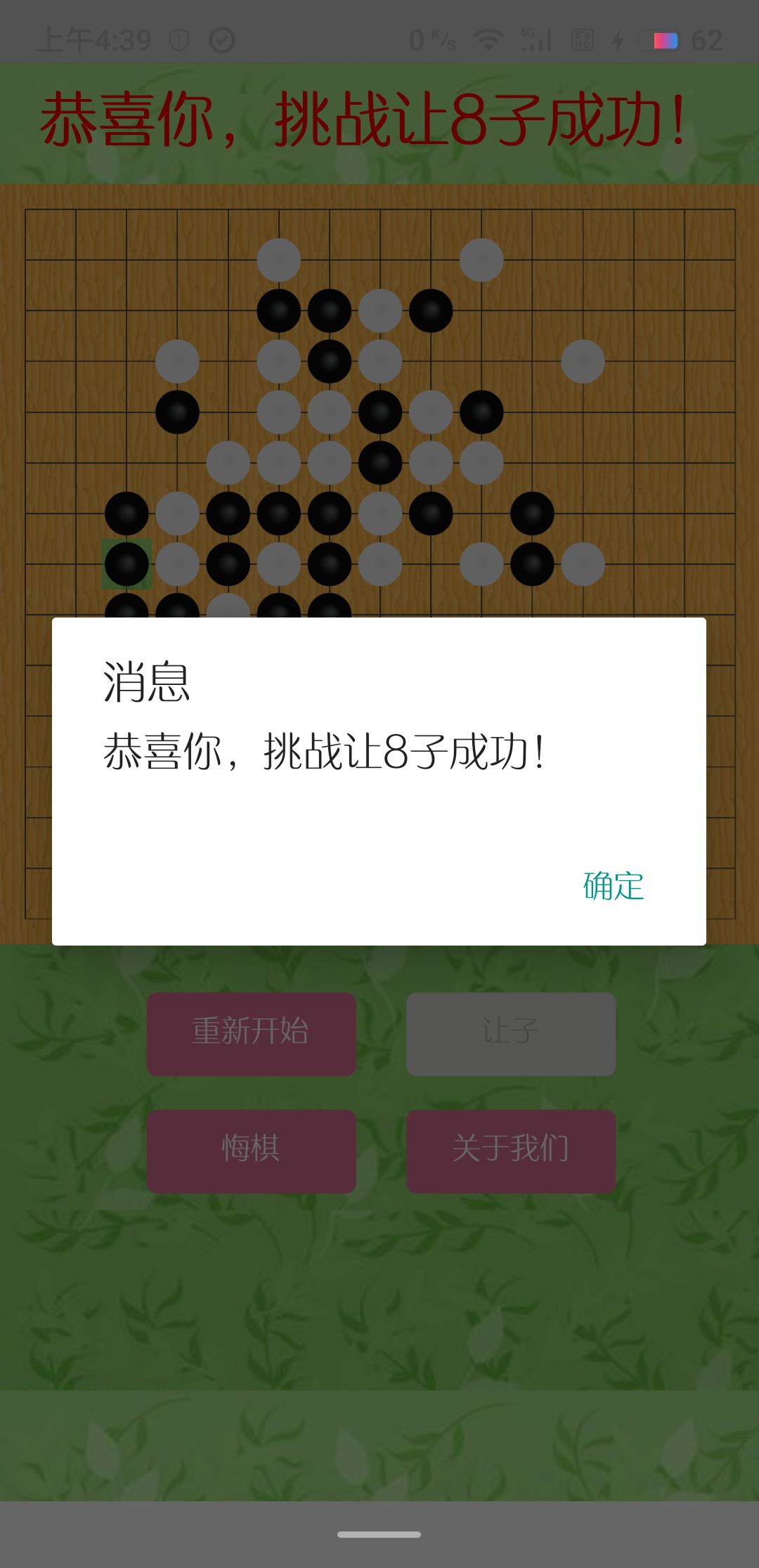Tap the lightning charging icon near the battery
The image size is (759, 1568).
619,40
